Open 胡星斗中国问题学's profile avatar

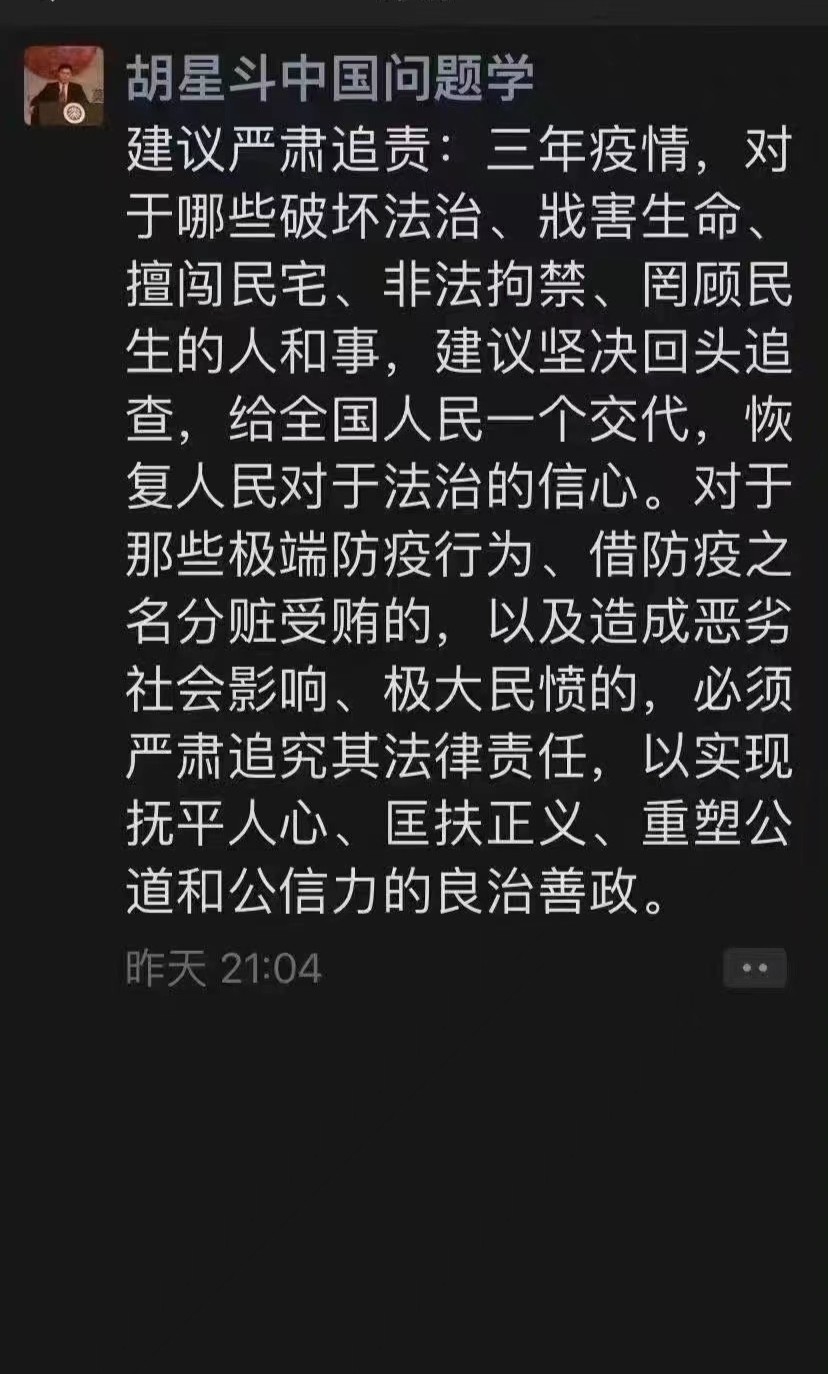click(64, 86)
